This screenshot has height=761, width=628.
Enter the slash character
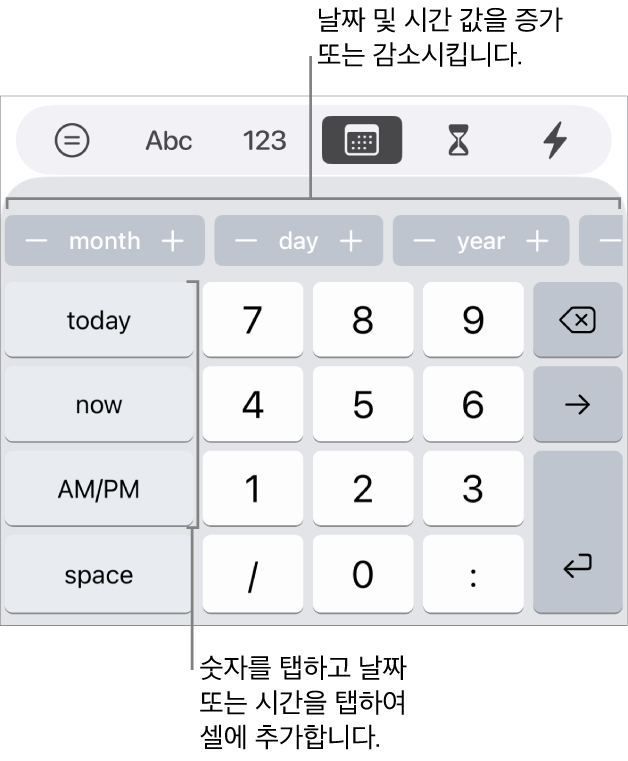point(253,574)
